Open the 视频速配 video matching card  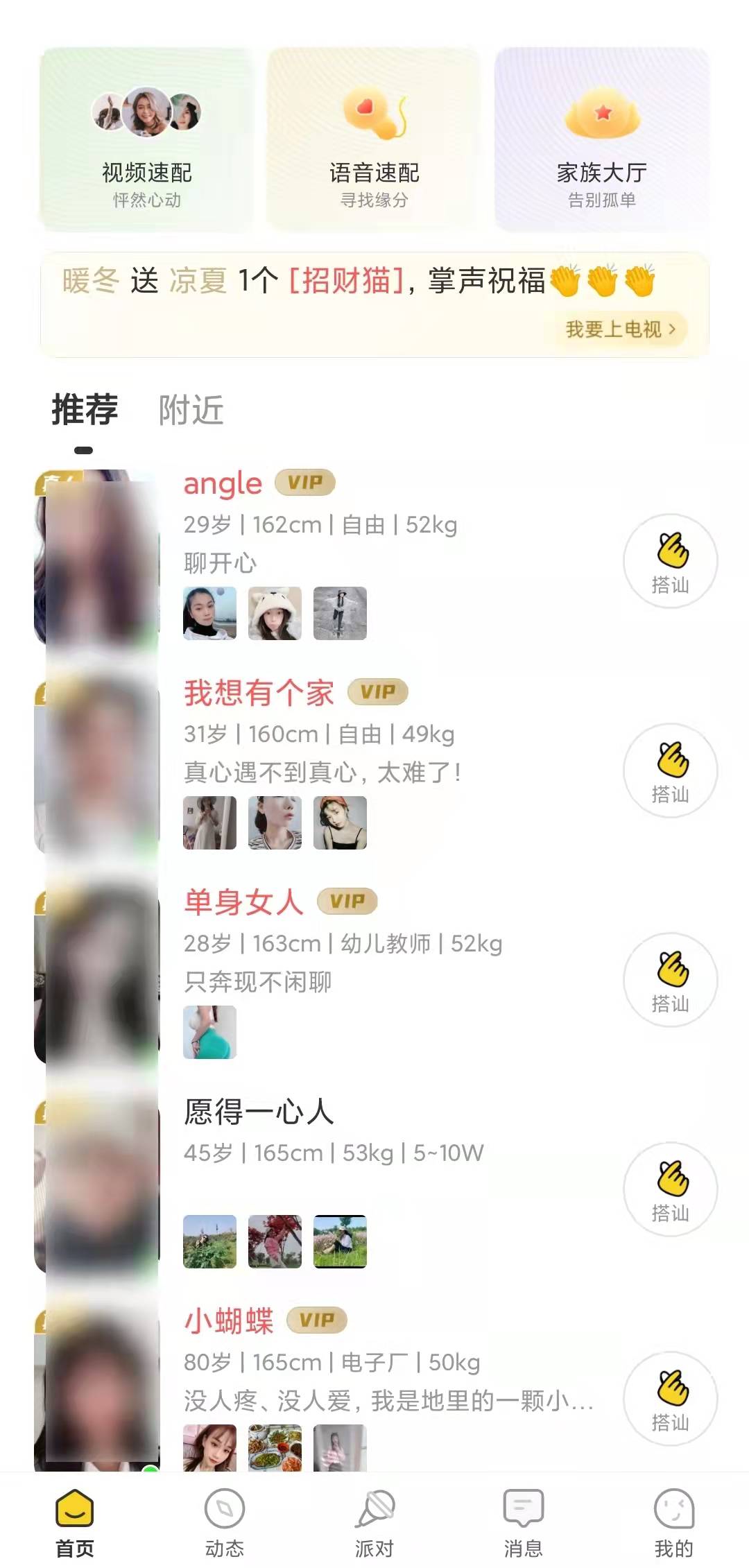pos(146,139)
